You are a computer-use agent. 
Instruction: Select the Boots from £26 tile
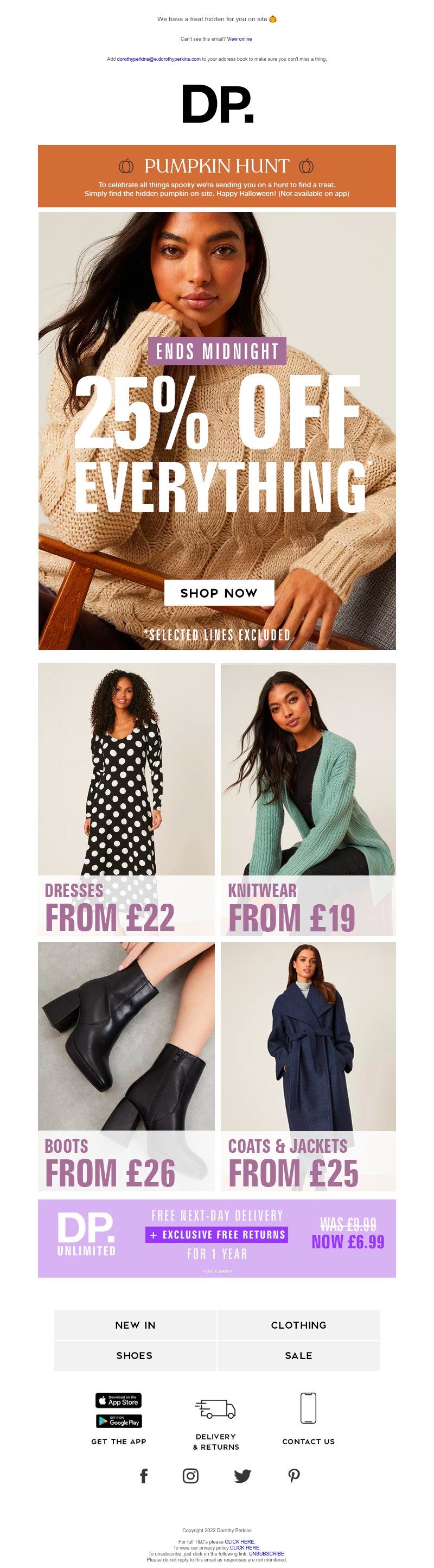126,1065
